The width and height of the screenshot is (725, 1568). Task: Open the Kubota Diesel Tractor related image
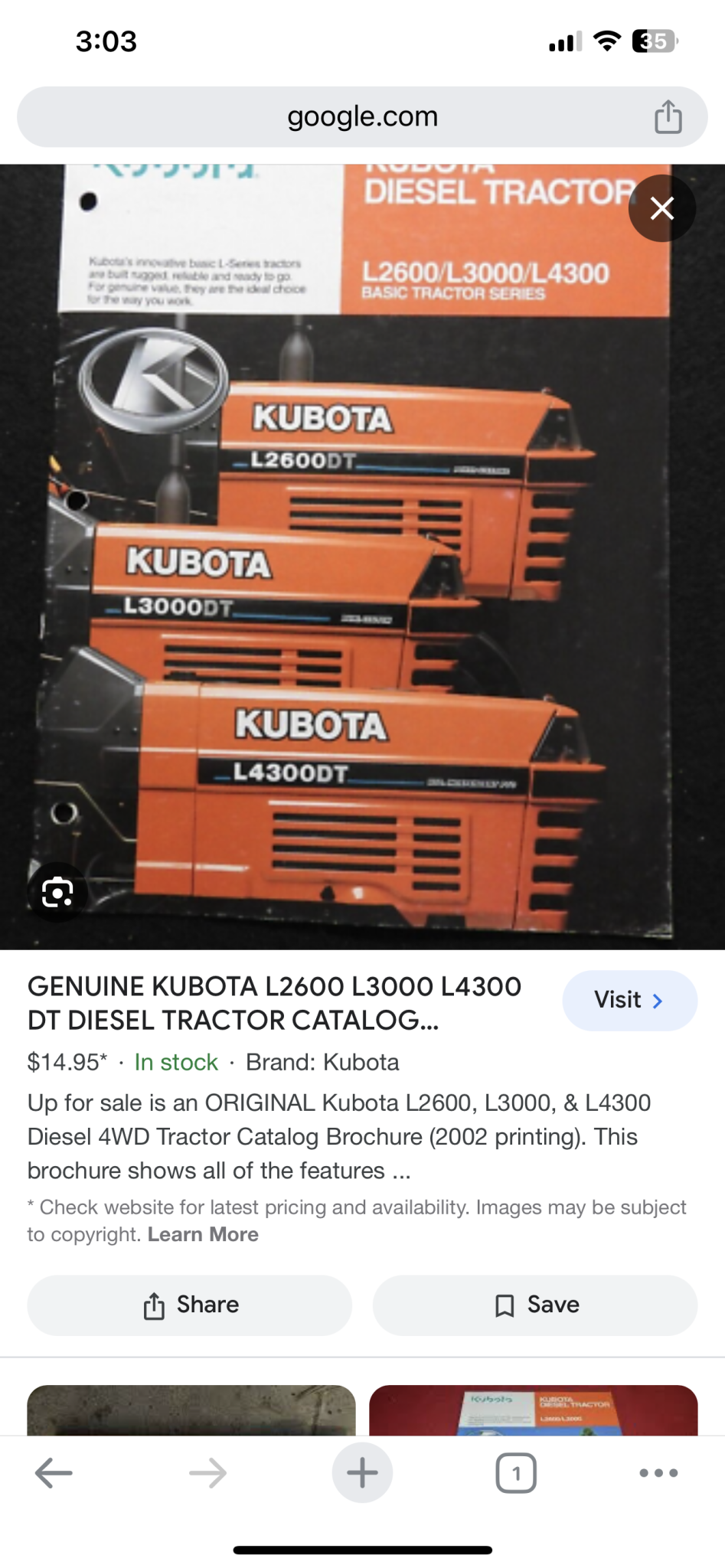[x=534, y=1410]
